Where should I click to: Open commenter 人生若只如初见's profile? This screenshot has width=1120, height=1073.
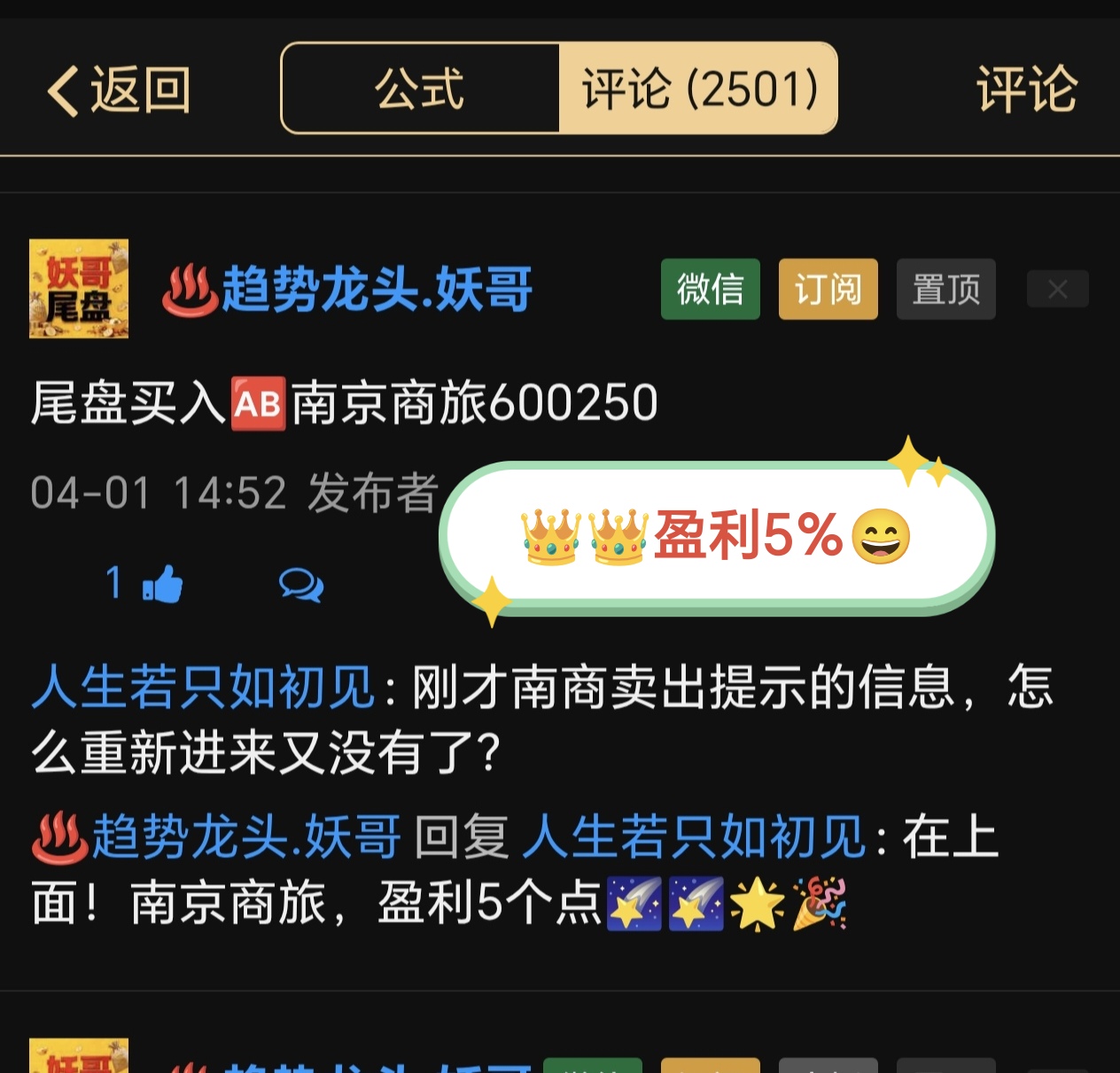coord(204,687)
